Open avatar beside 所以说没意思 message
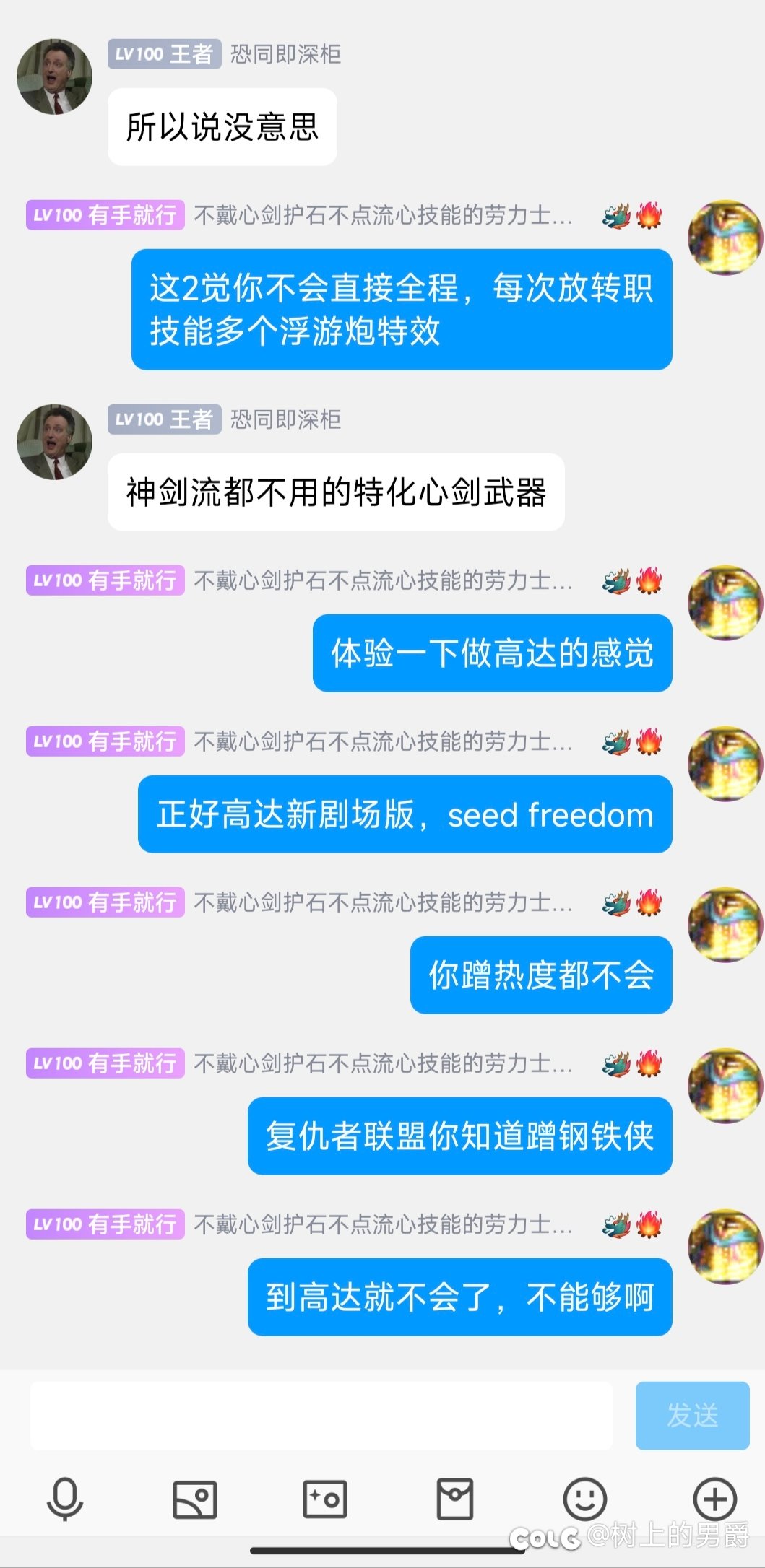Viewport: 765px width, 1568px height. [x=55, y=77]
